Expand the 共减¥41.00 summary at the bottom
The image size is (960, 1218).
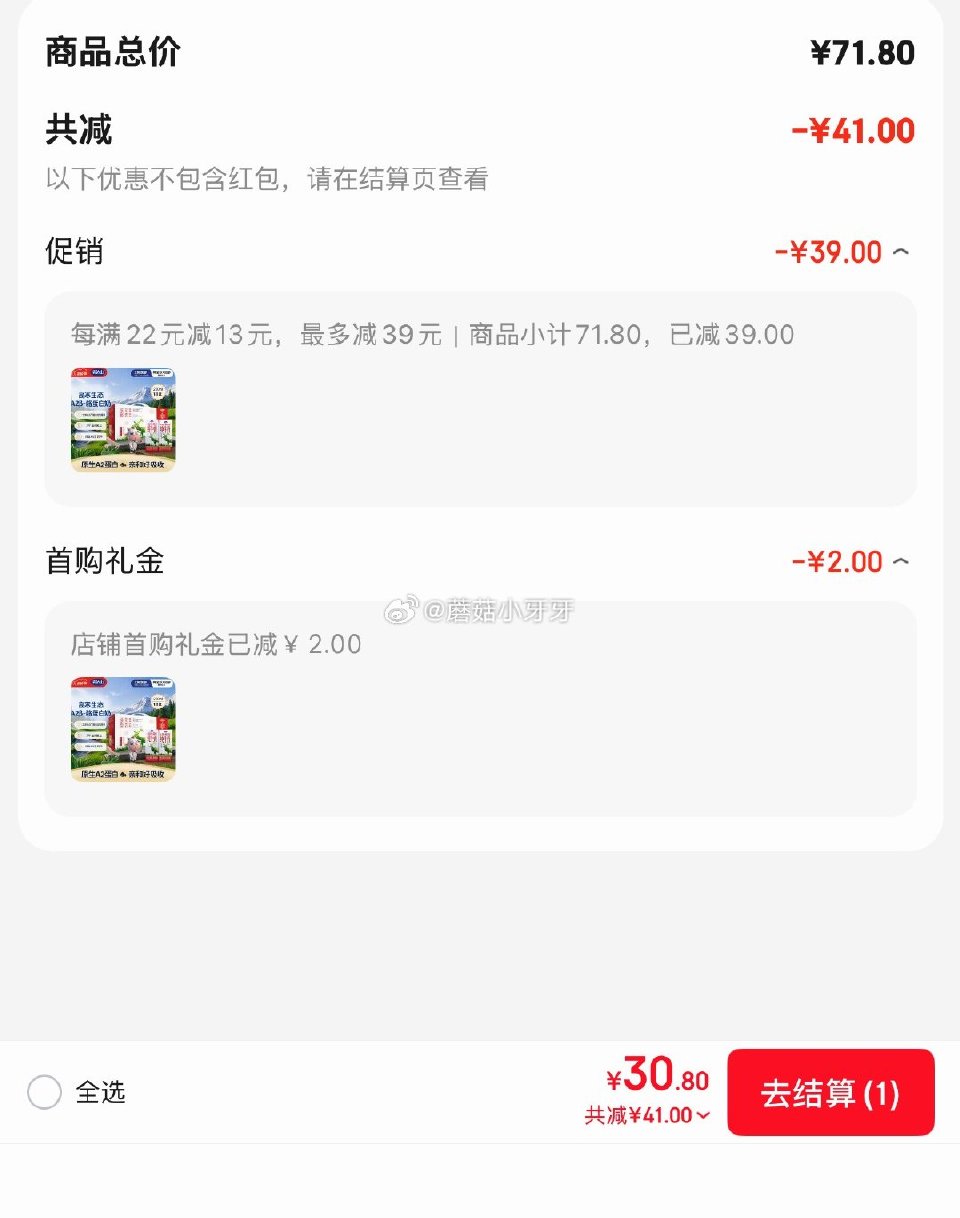pyautogui.click(x=646, y=1113)
